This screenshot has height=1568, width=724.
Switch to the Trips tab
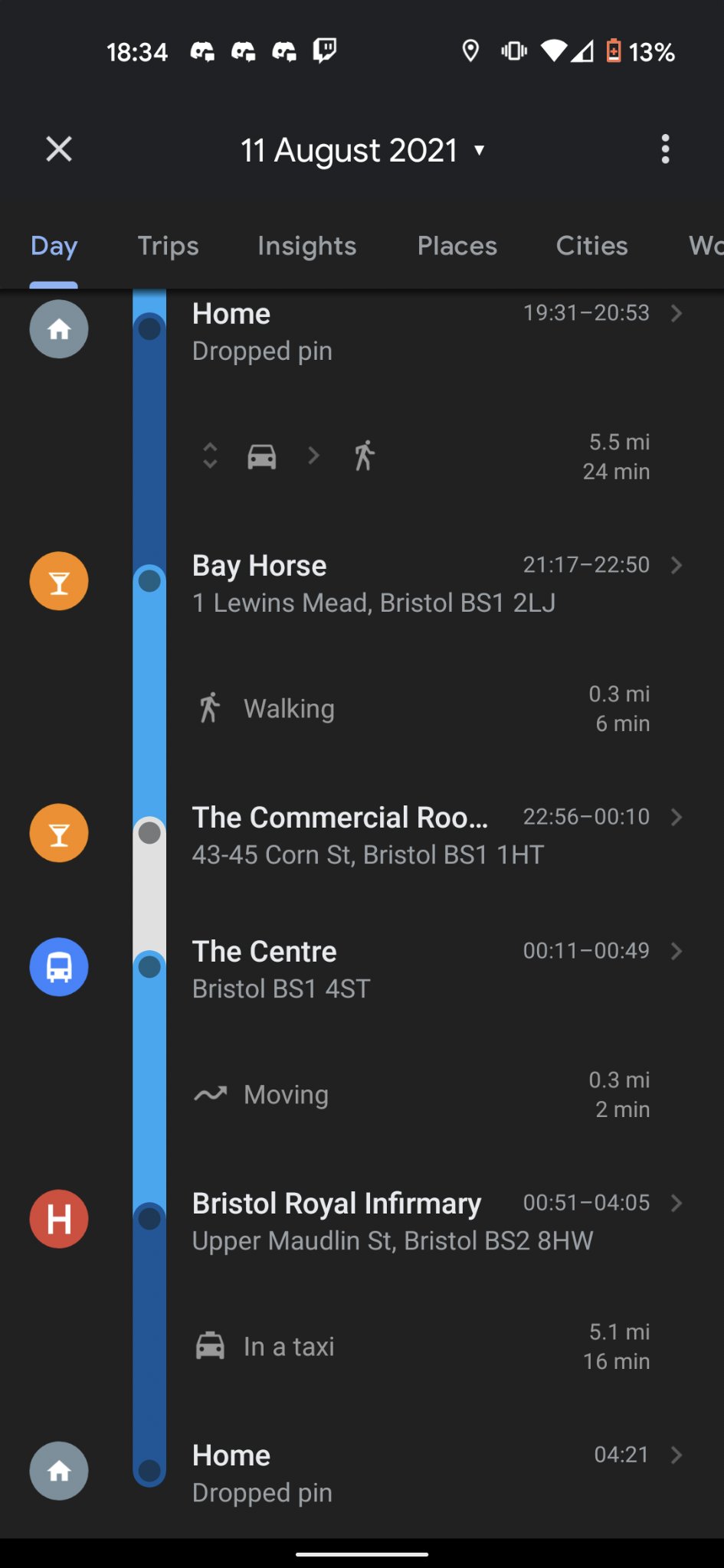168,246
